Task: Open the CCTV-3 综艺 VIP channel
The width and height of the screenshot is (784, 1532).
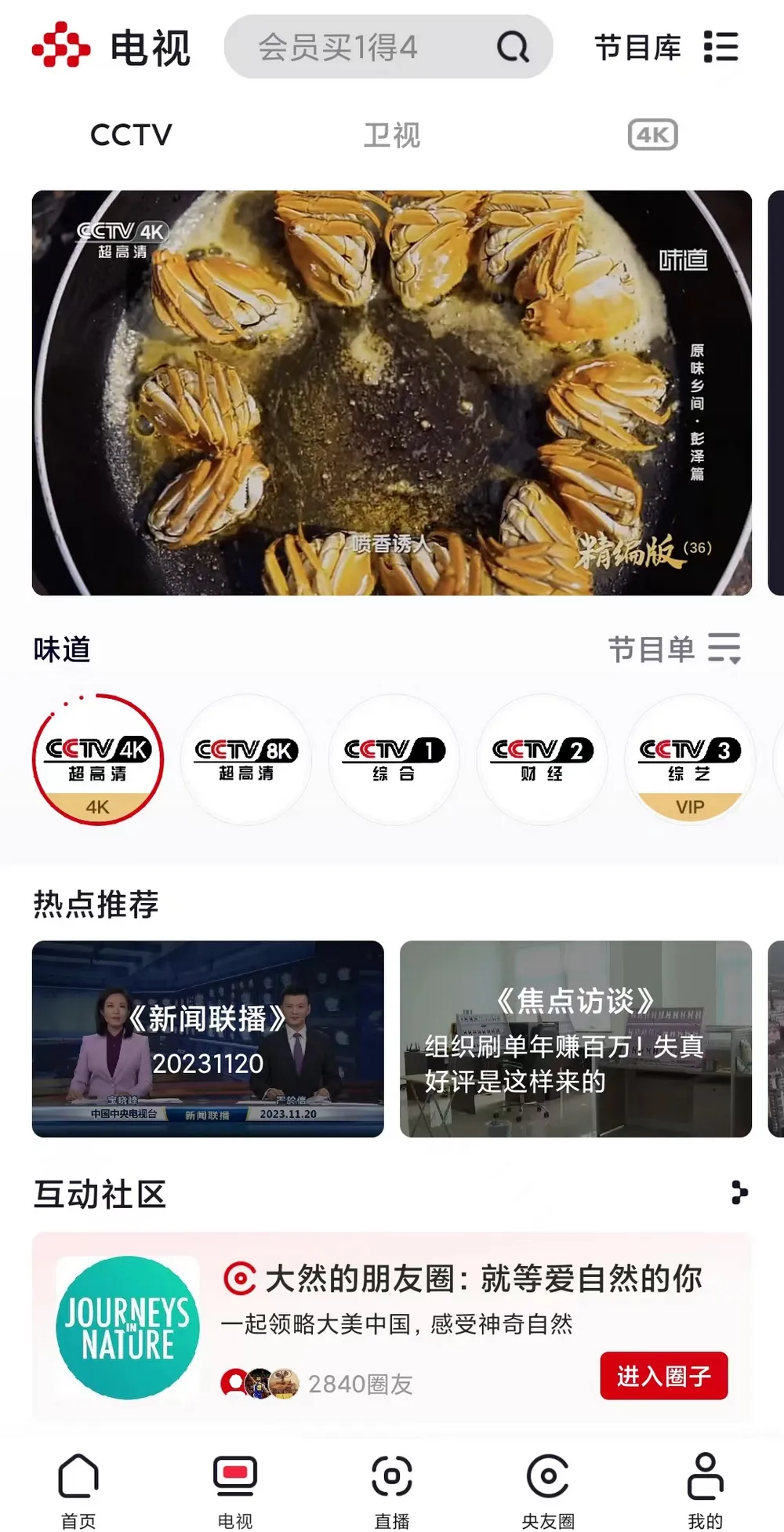Action: (690, 759)
